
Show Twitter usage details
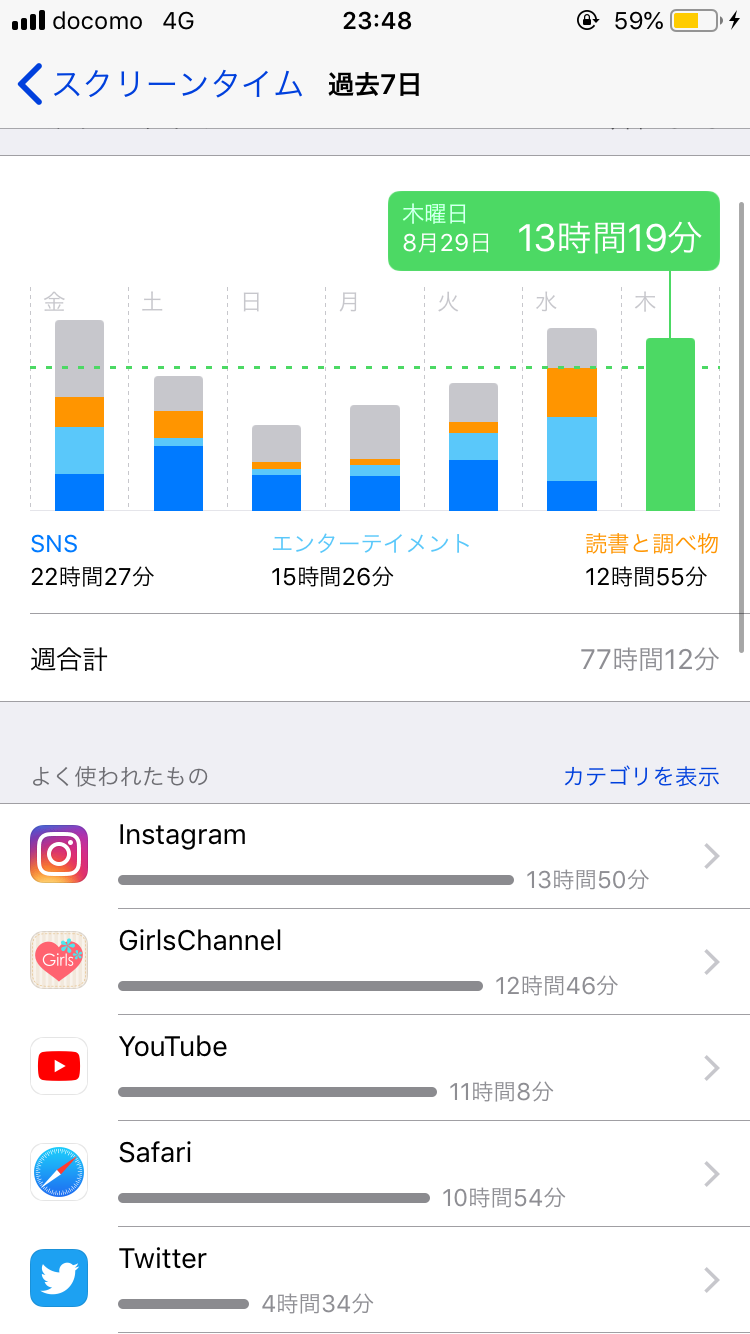[x=375, y=1280]
